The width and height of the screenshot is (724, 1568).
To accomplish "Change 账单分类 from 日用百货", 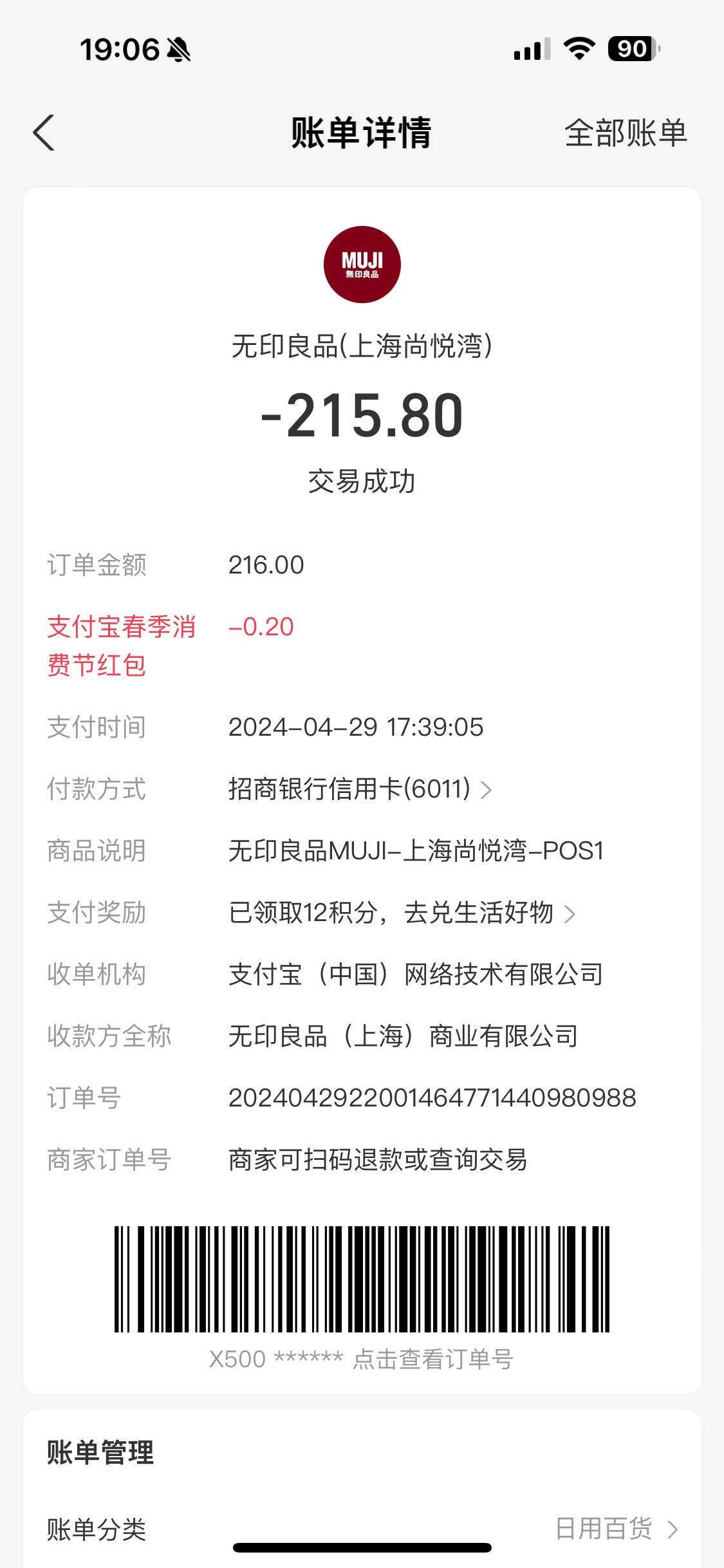I will 362,1529.
